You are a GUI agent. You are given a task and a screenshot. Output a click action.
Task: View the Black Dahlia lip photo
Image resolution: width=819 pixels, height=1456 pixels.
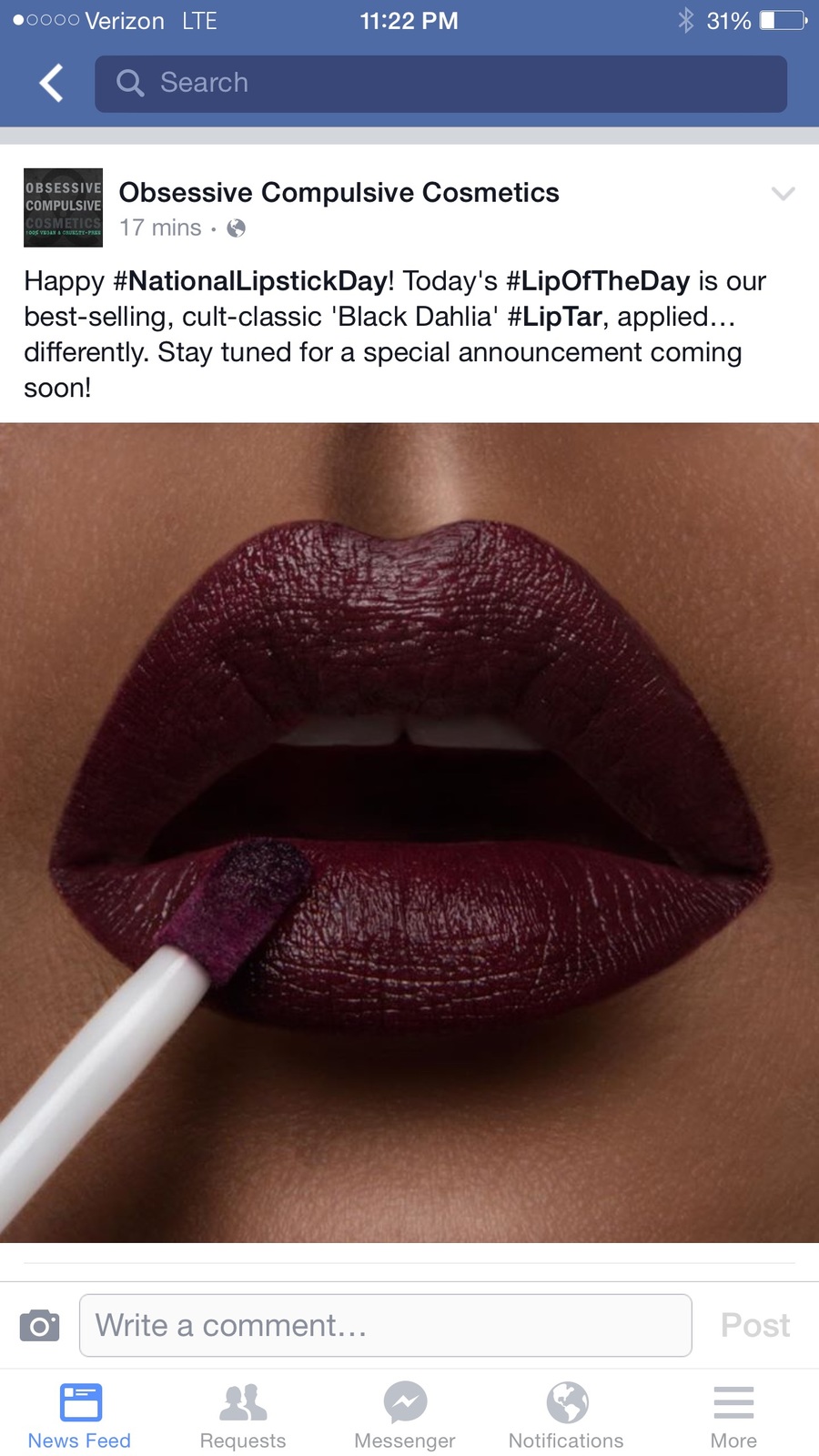[409, 833]
